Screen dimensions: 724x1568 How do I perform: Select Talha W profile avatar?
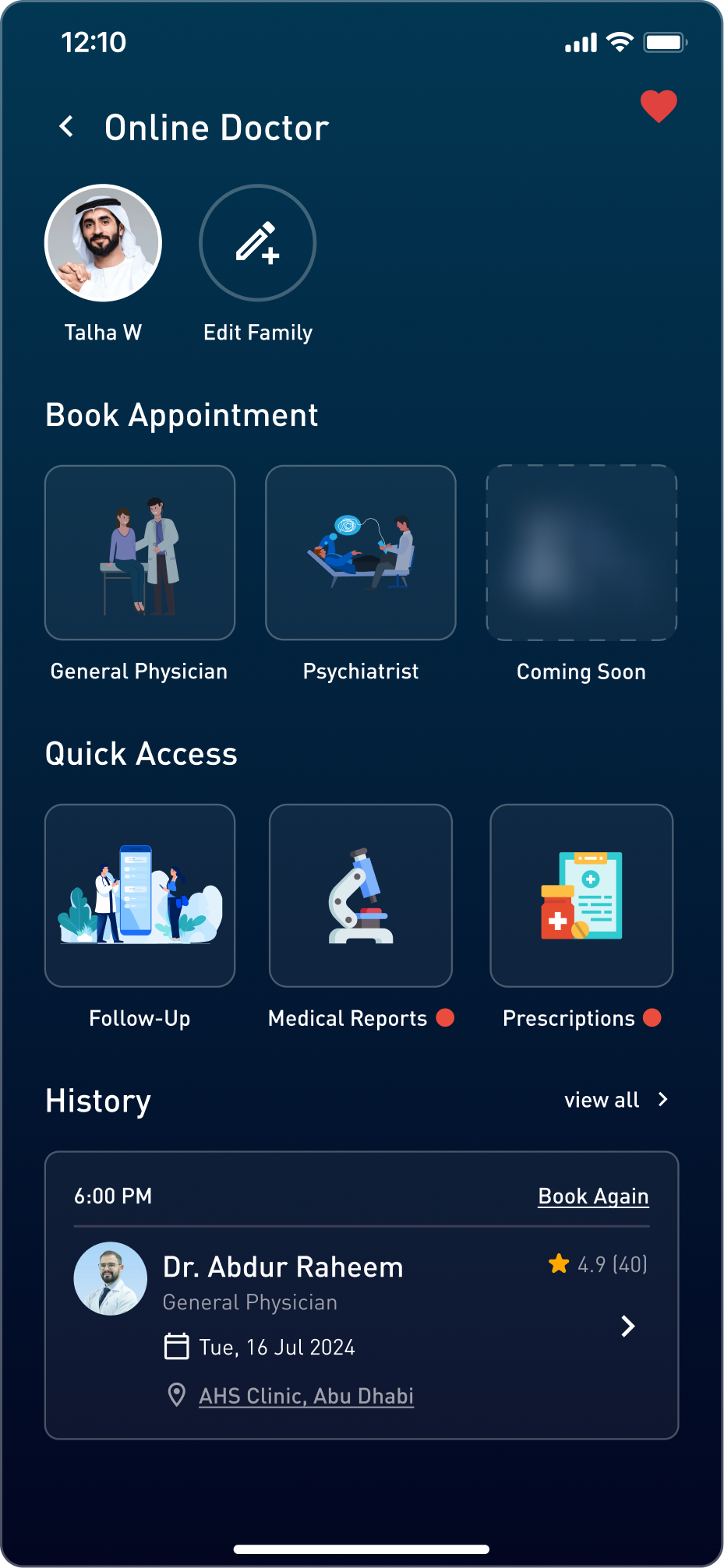point(103,243)
